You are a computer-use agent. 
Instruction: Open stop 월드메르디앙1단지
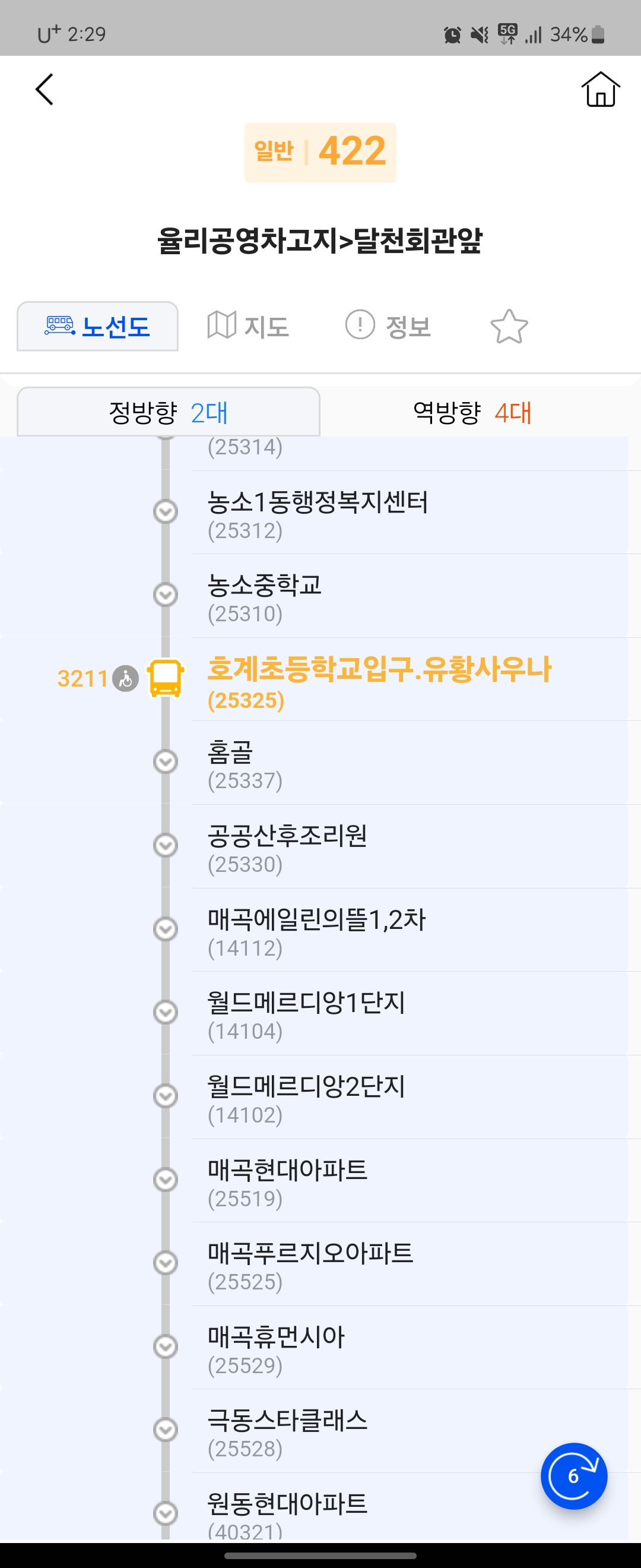(306, 1014)
